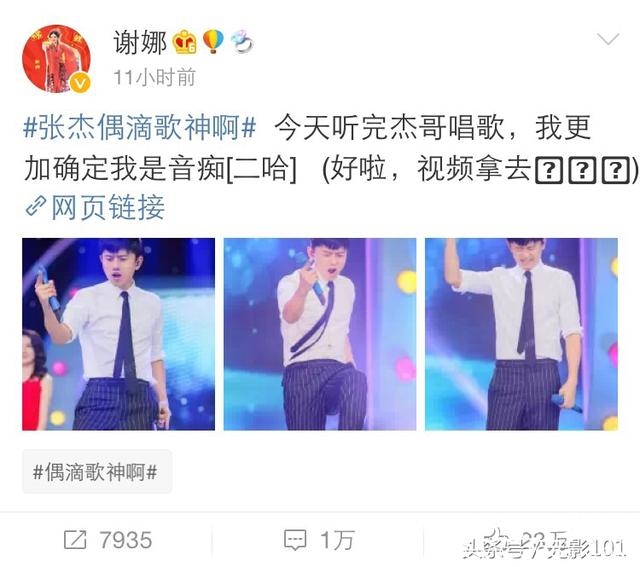This screenshot has width=640, height=567.
Task: Open comments showing 1万
Action: point(318,540)
